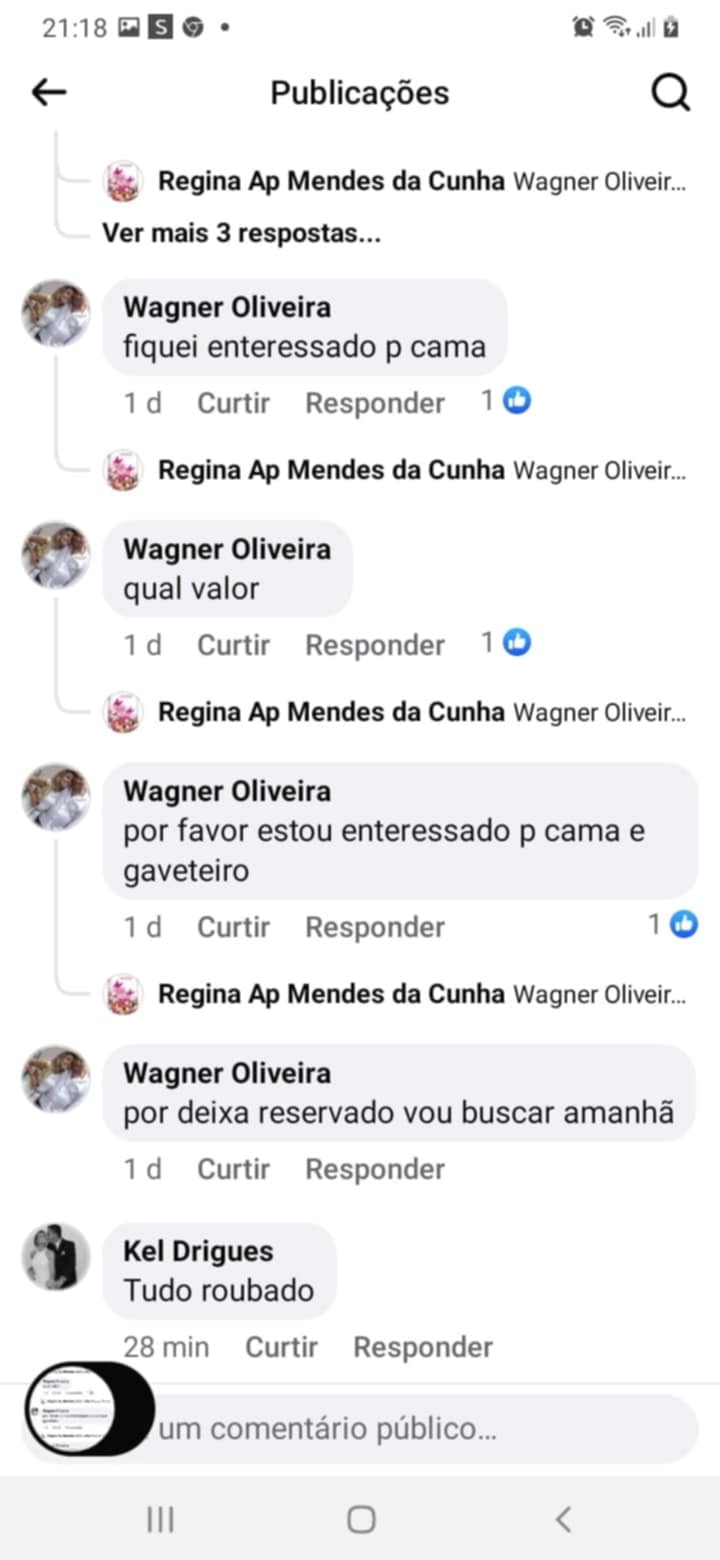
Task: Tap Responder under 'fiquei enteressado p cama' comment
Action: coord(374,403)
